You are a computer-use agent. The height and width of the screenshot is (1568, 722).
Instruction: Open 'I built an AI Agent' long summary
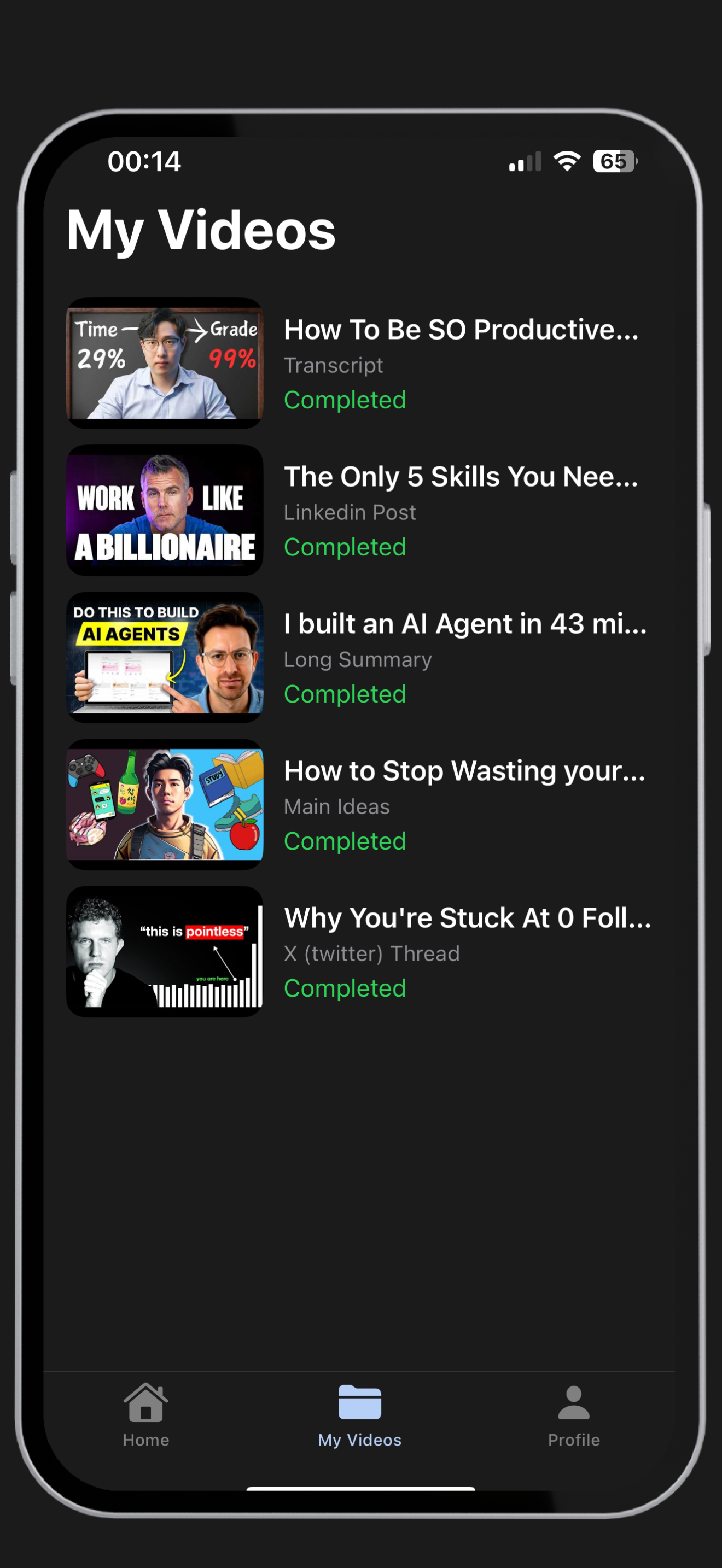(x=464, y=624)
